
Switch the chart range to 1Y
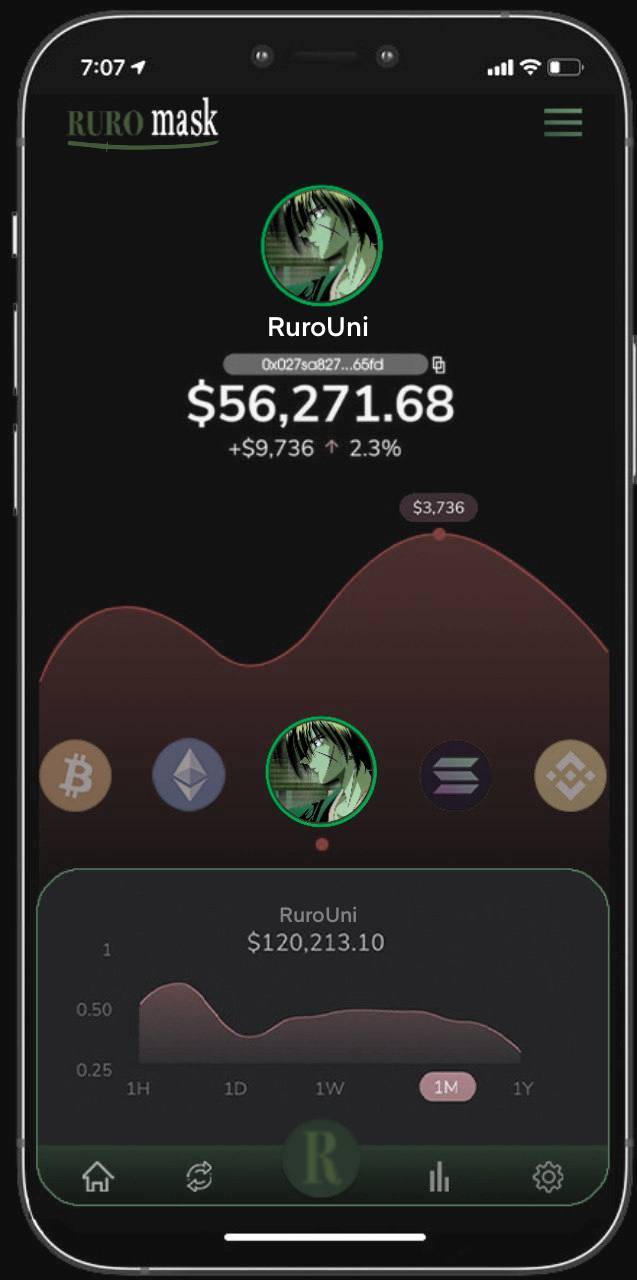click(x=523, y=1089)
